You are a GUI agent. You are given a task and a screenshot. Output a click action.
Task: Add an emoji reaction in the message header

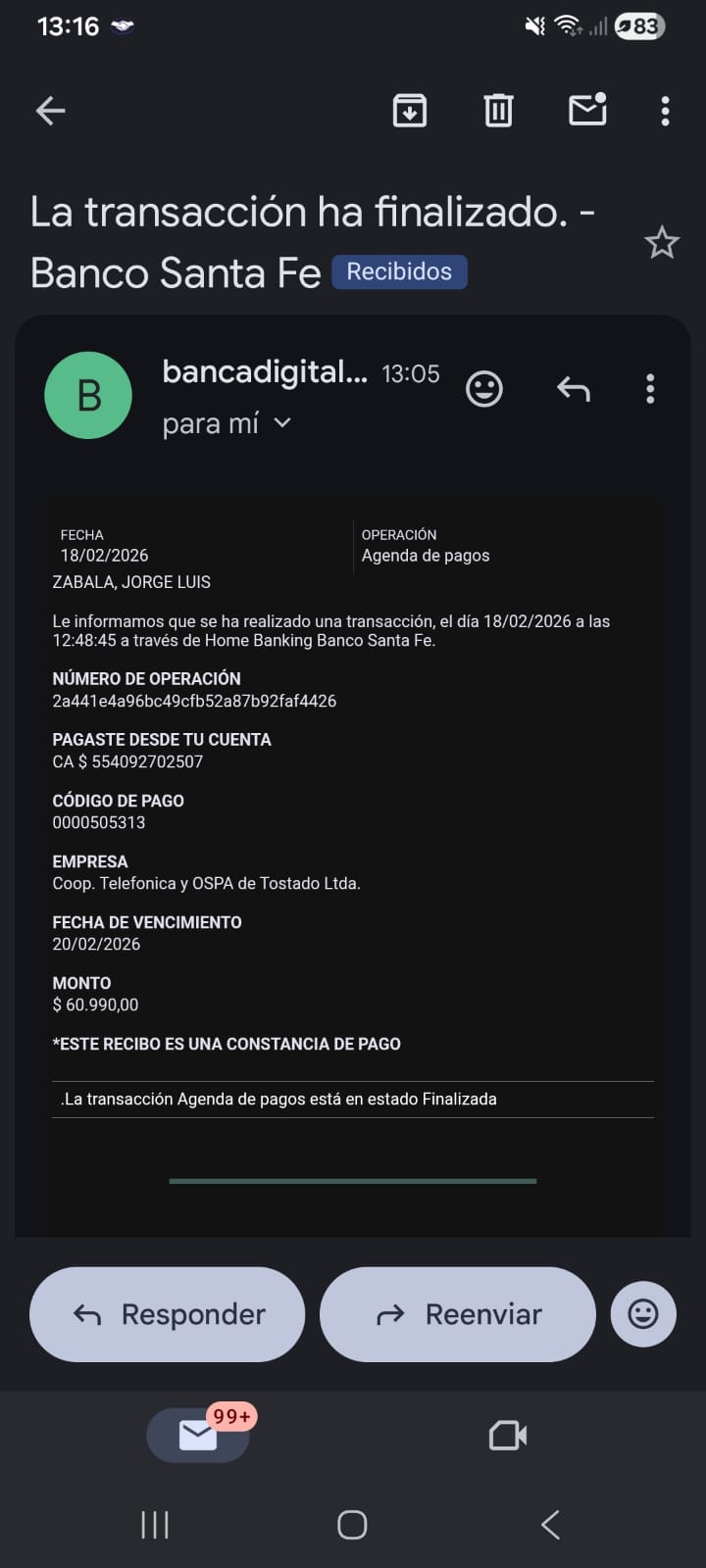coord(483,389)
